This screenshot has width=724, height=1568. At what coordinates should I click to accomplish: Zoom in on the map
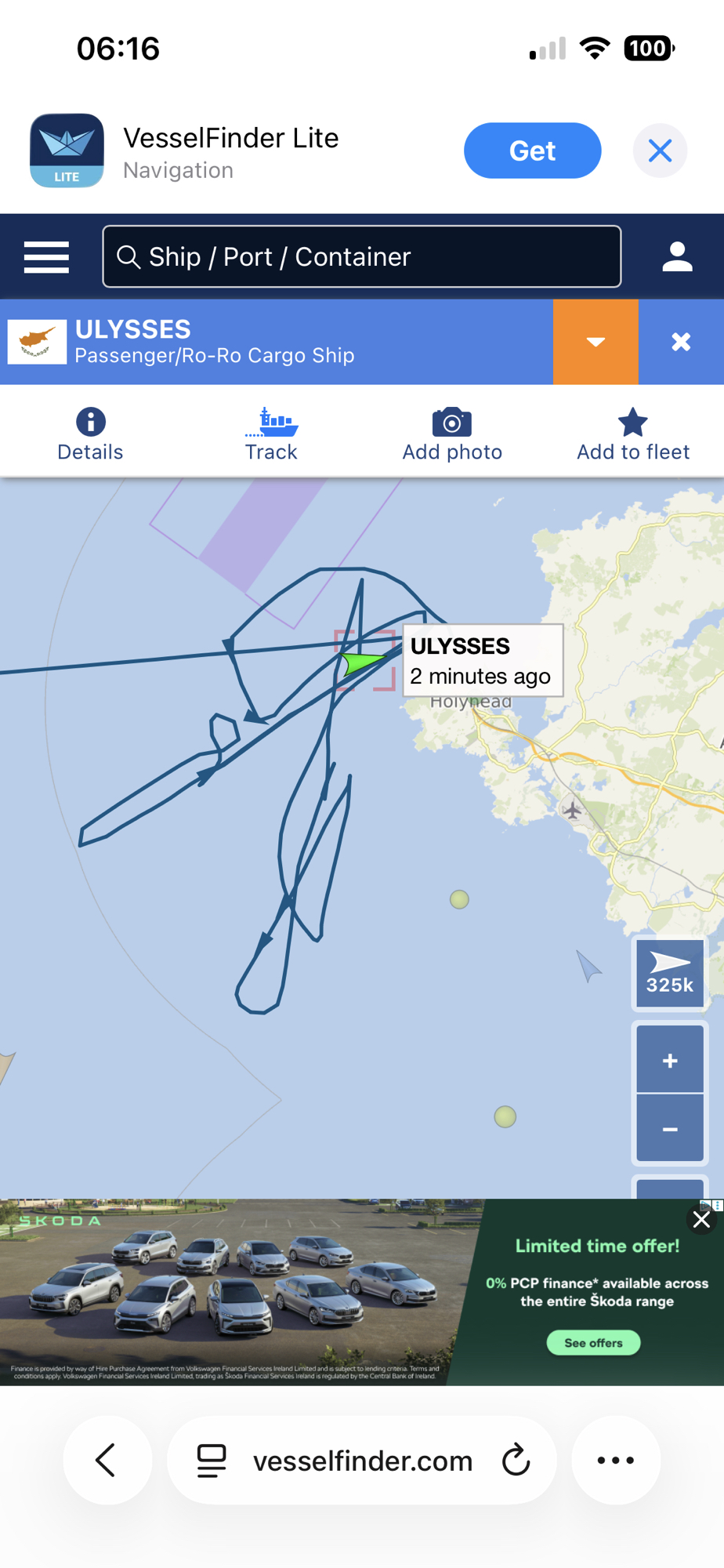pos(670,1061)
